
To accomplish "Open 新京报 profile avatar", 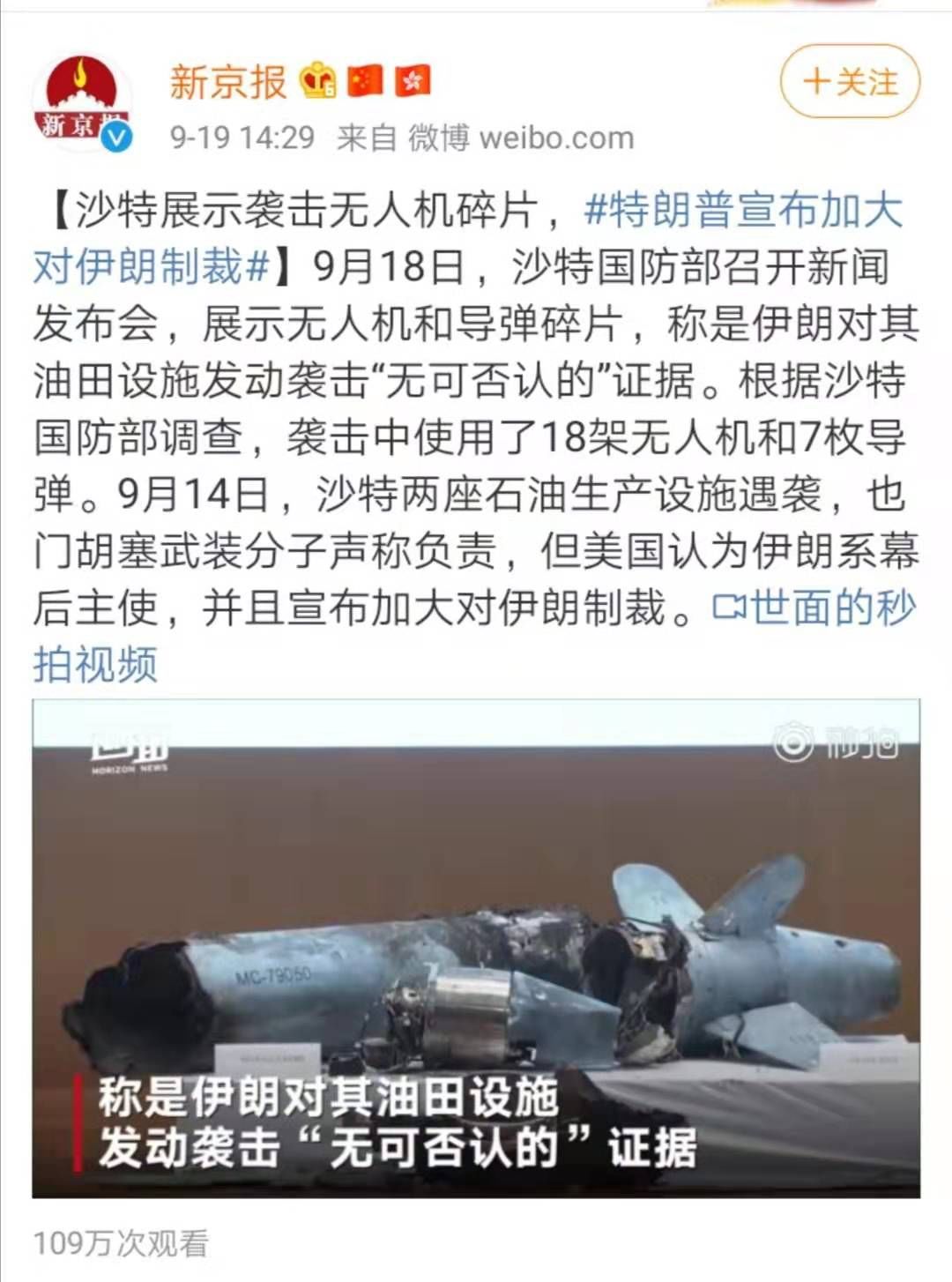I will click(81, 101).
